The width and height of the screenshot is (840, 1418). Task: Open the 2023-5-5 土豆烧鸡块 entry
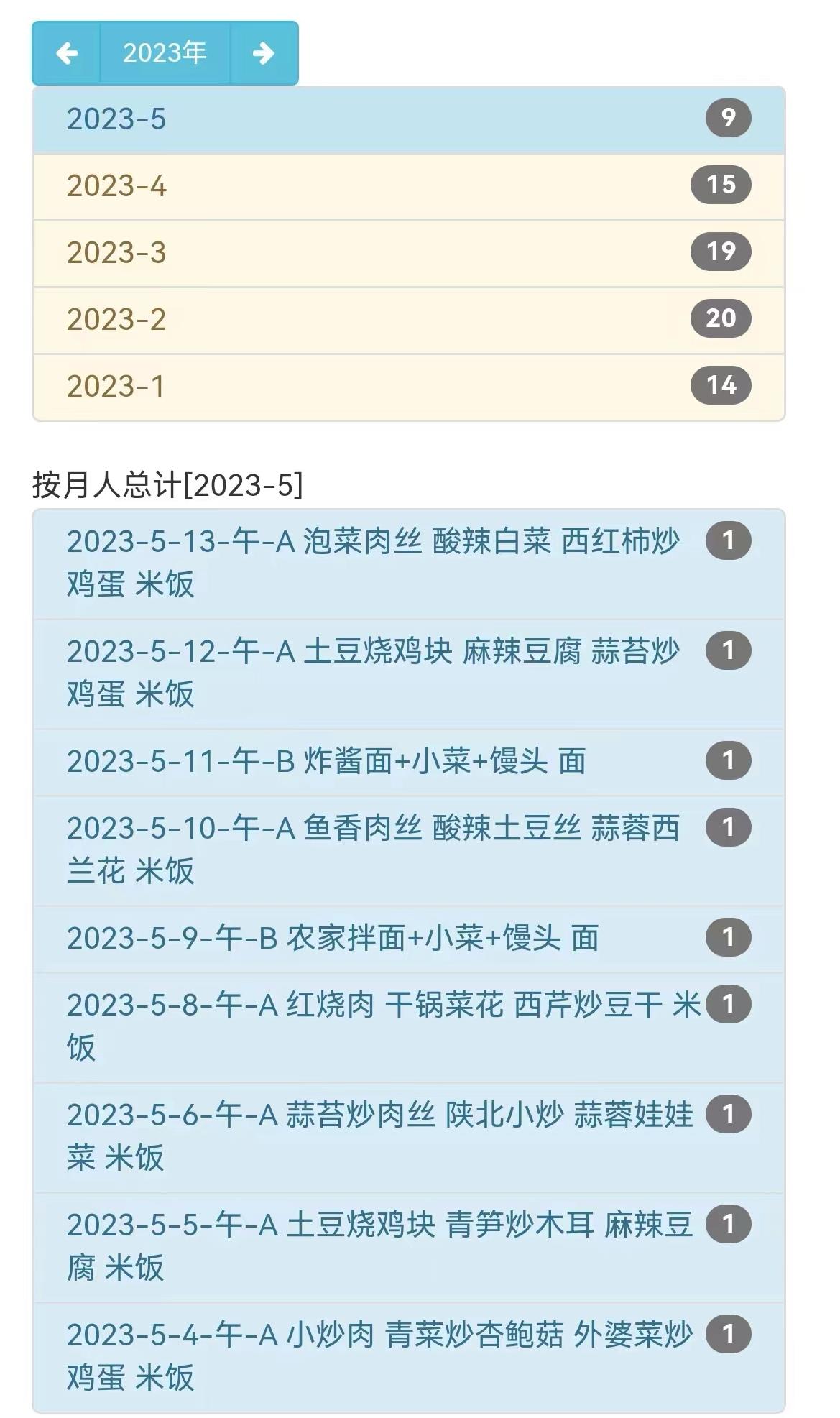[374, 1246]
